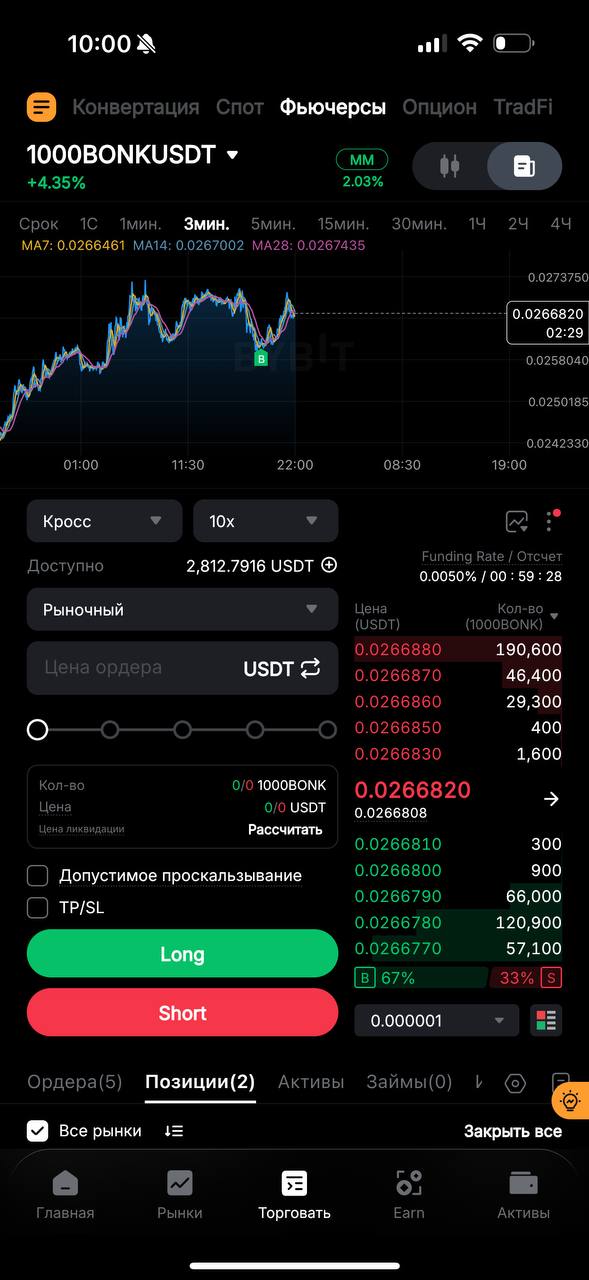Image resolution: width=589 pixels, height=1280 pixels.
Task: Tap the green Long button
Action: (x=182, y=954)
